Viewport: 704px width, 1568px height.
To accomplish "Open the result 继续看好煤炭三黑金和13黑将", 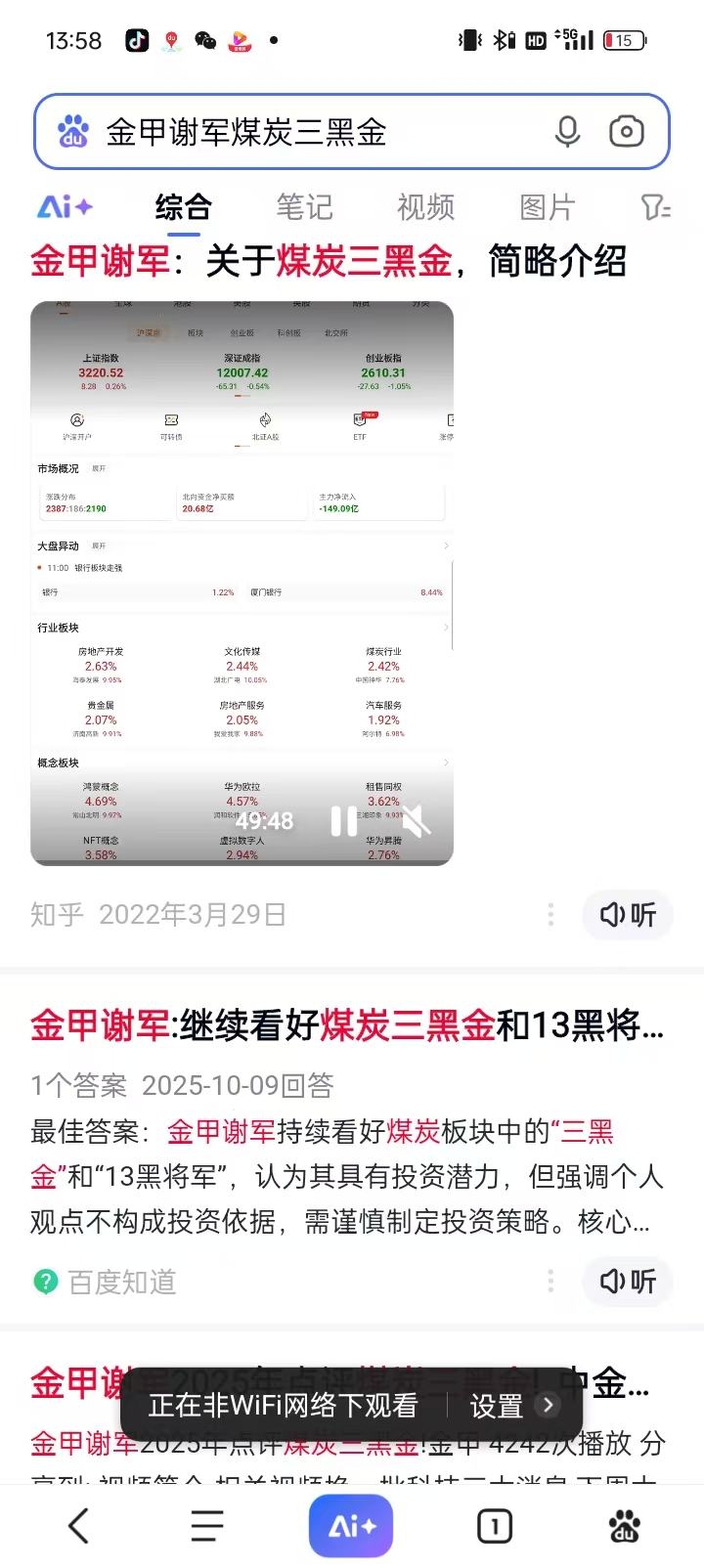I will point(347,1025).
